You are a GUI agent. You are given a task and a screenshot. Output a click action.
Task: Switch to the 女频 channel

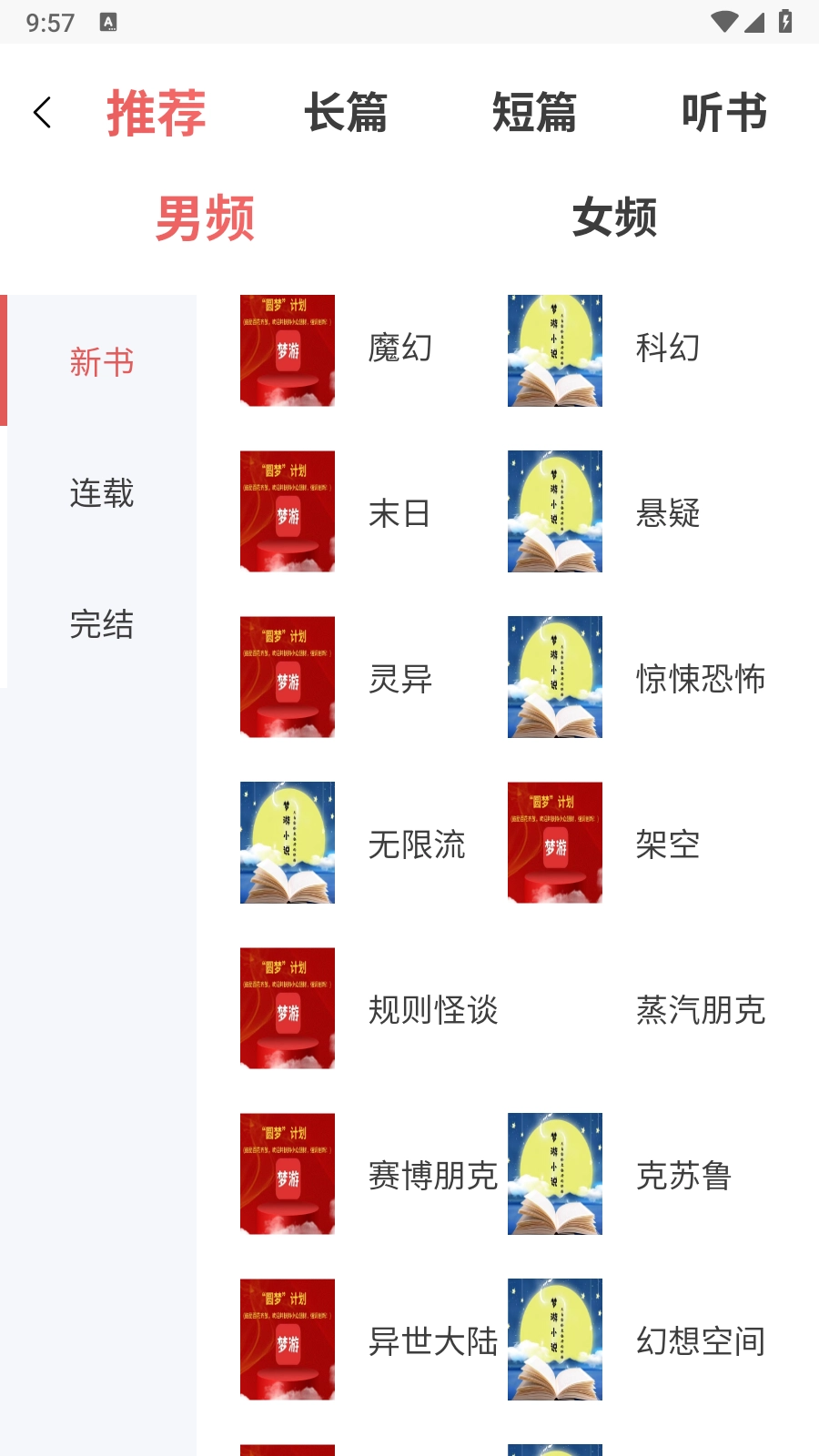tap(614, 217)
